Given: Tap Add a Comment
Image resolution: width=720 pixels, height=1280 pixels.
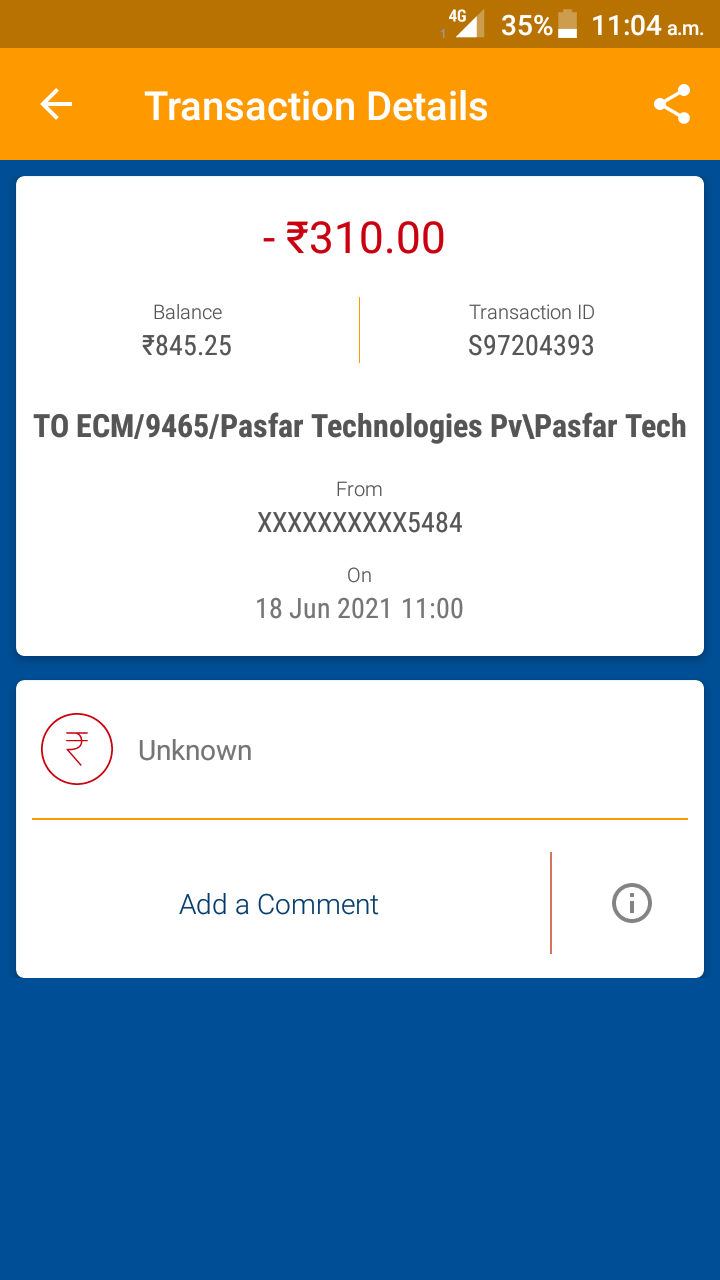Looking at the screenshot, I should 279,904.
